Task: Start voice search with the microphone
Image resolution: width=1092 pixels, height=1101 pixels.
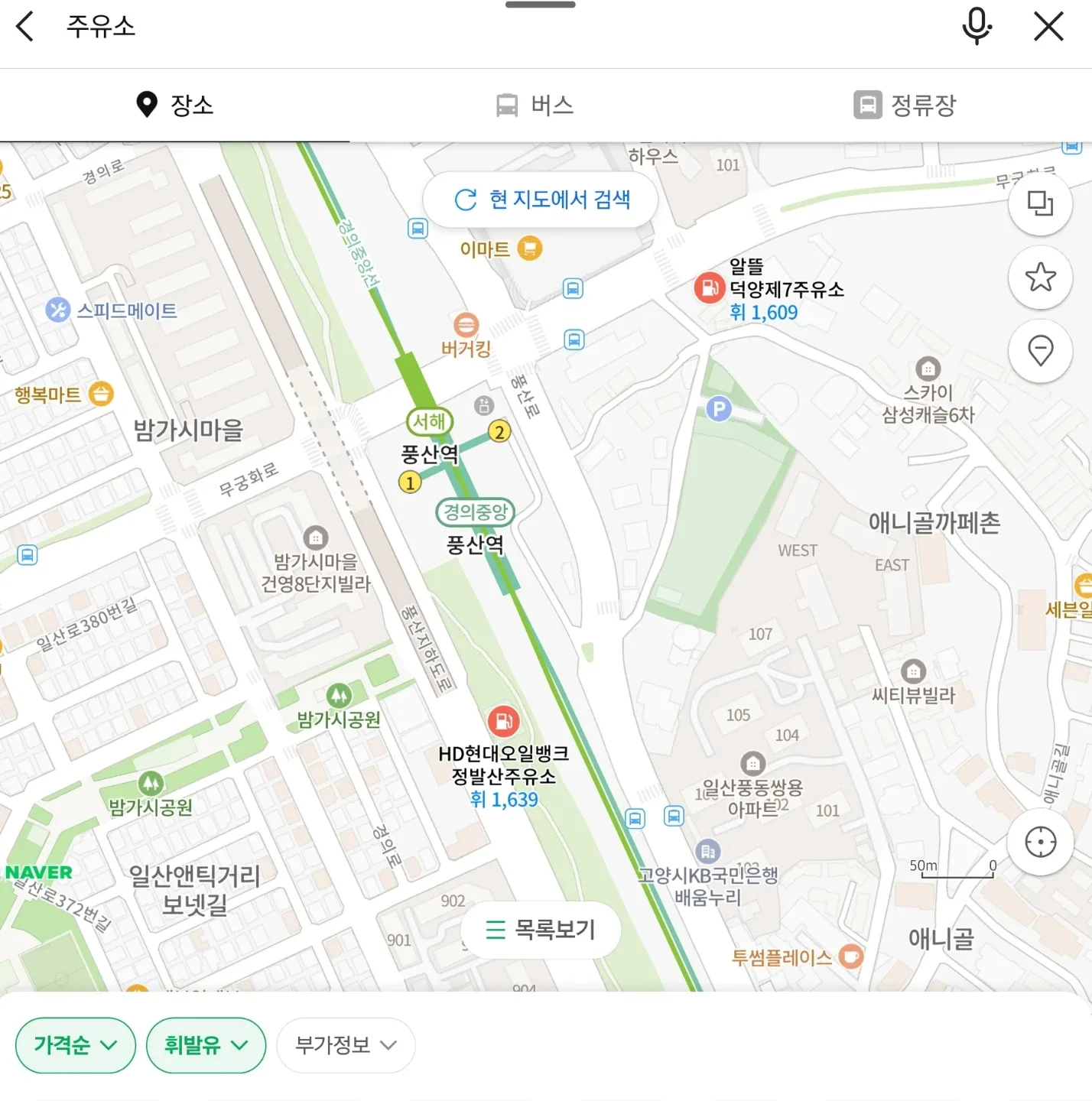Action: tap(977, 27)
